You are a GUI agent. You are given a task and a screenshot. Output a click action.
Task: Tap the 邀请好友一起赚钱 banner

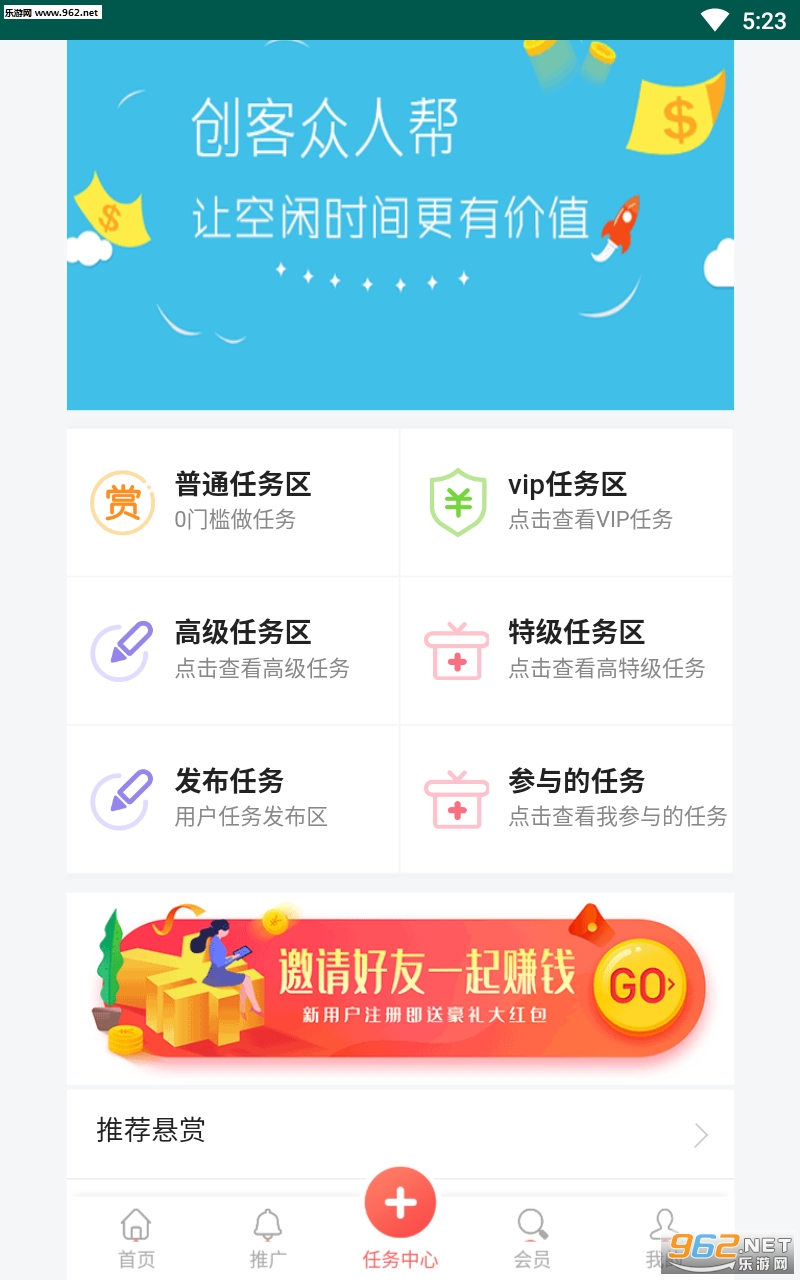(x=400, y=985)
